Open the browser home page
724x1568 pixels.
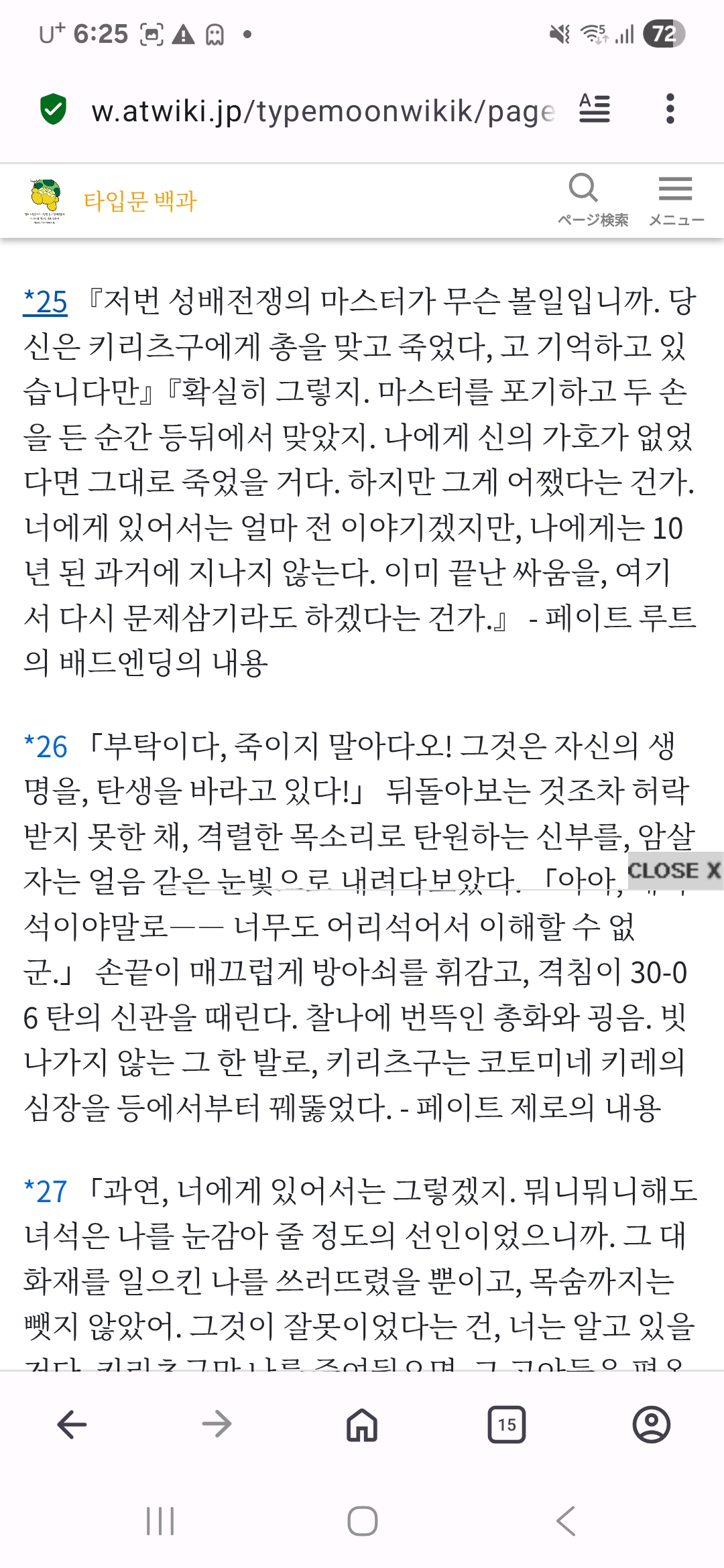[362, 1425]
